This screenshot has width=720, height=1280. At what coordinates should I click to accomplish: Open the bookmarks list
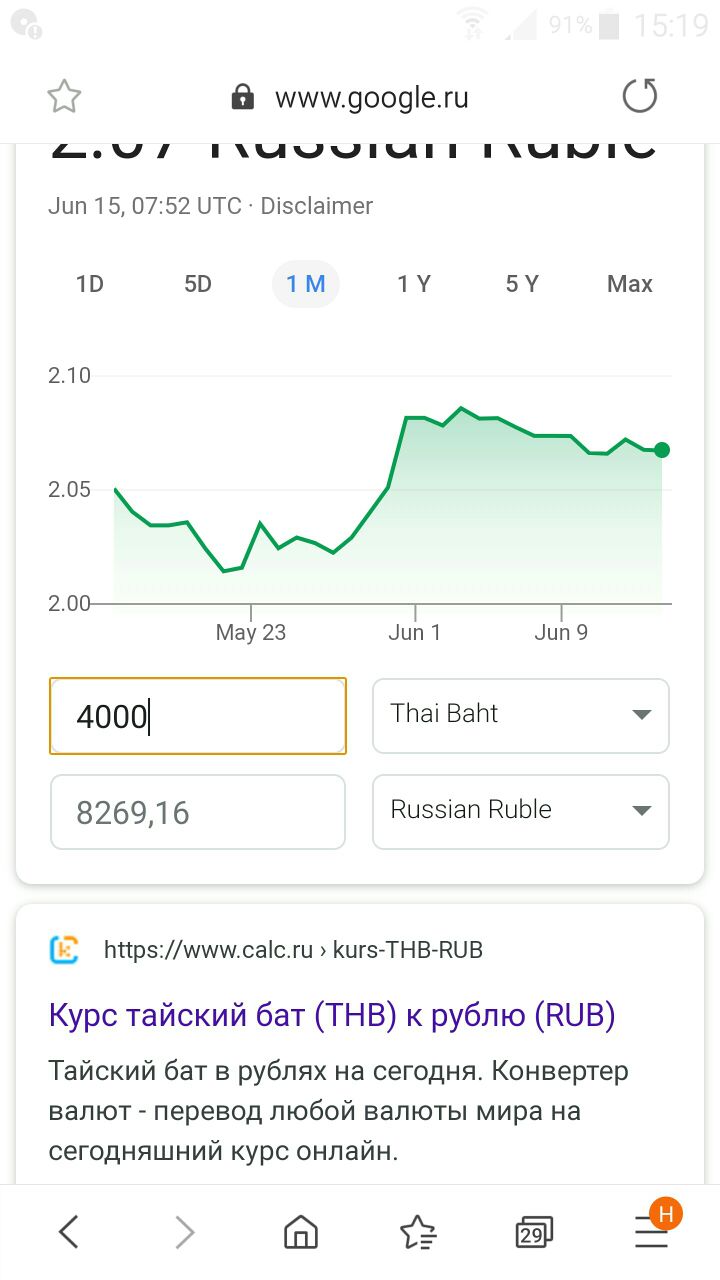(x=418, y=1232)
